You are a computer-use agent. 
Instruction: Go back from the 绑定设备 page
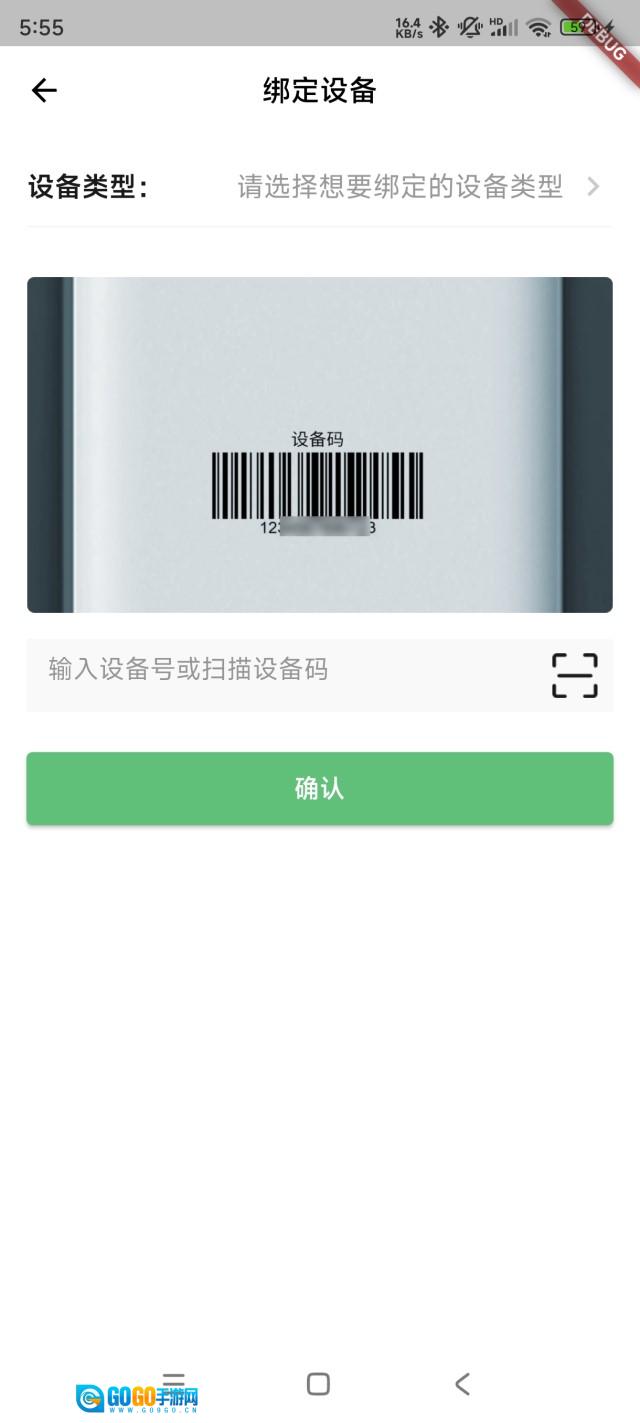coord(44,91)
